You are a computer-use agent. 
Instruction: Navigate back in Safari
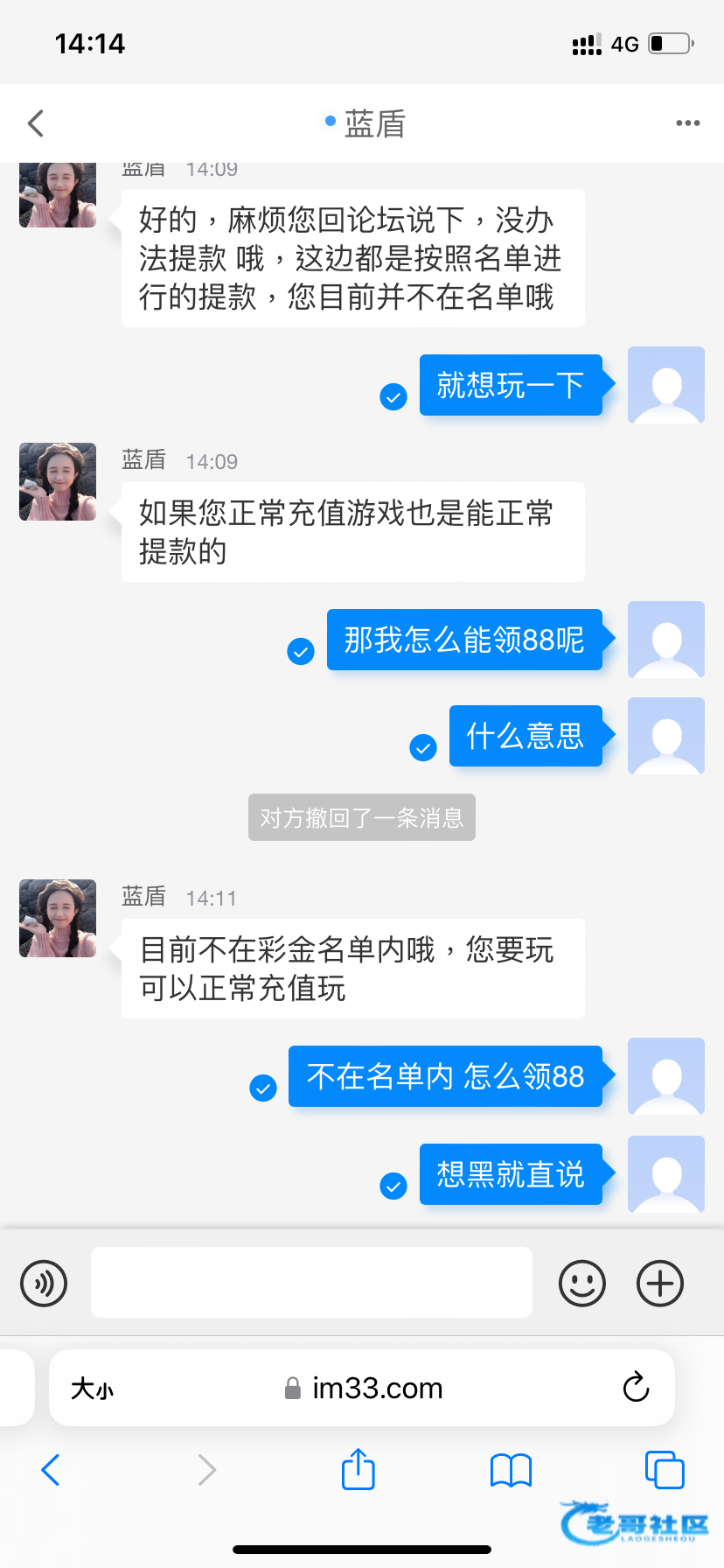(x=51, y=1470)
